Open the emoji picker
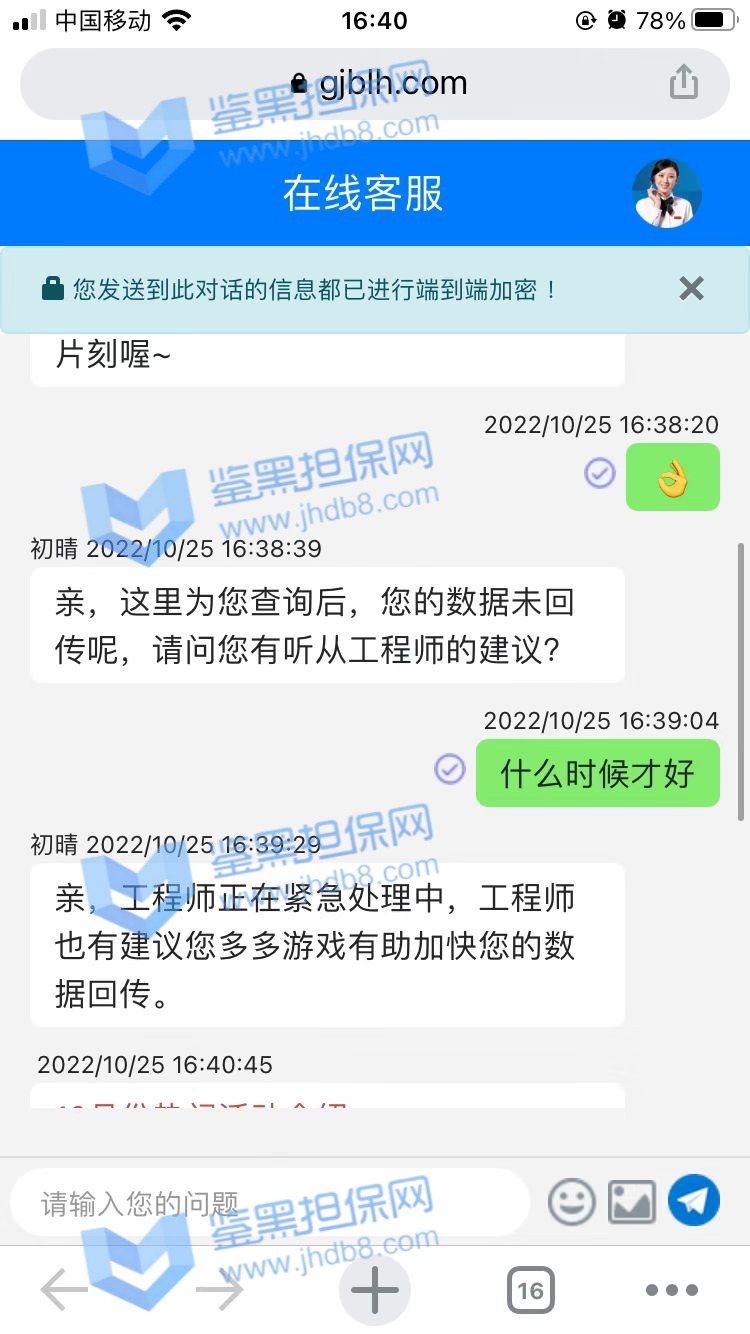This screenshot has height=1334, width=750. click(571, 1201)
